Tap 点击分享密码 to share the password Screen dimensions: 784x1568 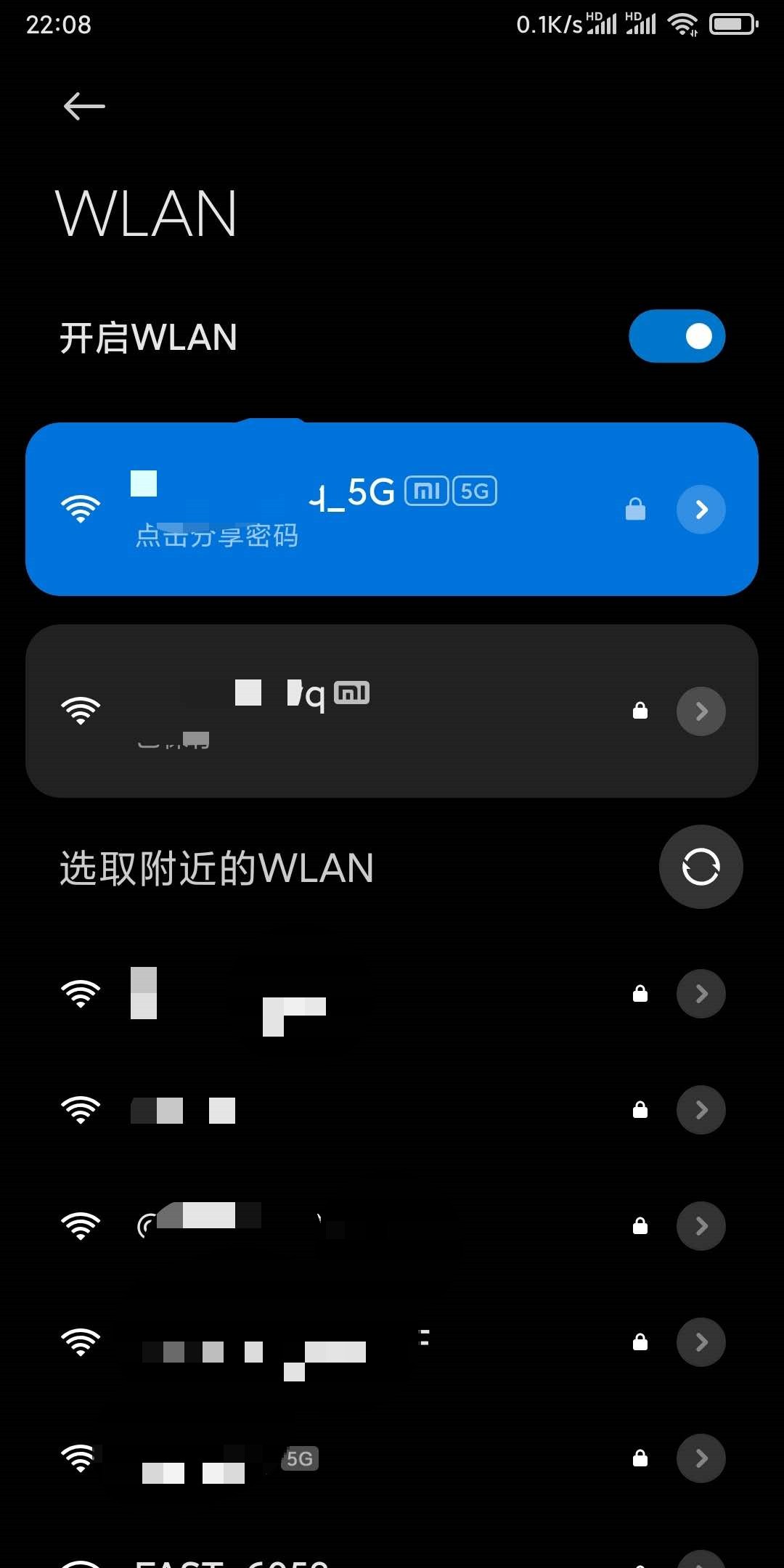(217, 537)
